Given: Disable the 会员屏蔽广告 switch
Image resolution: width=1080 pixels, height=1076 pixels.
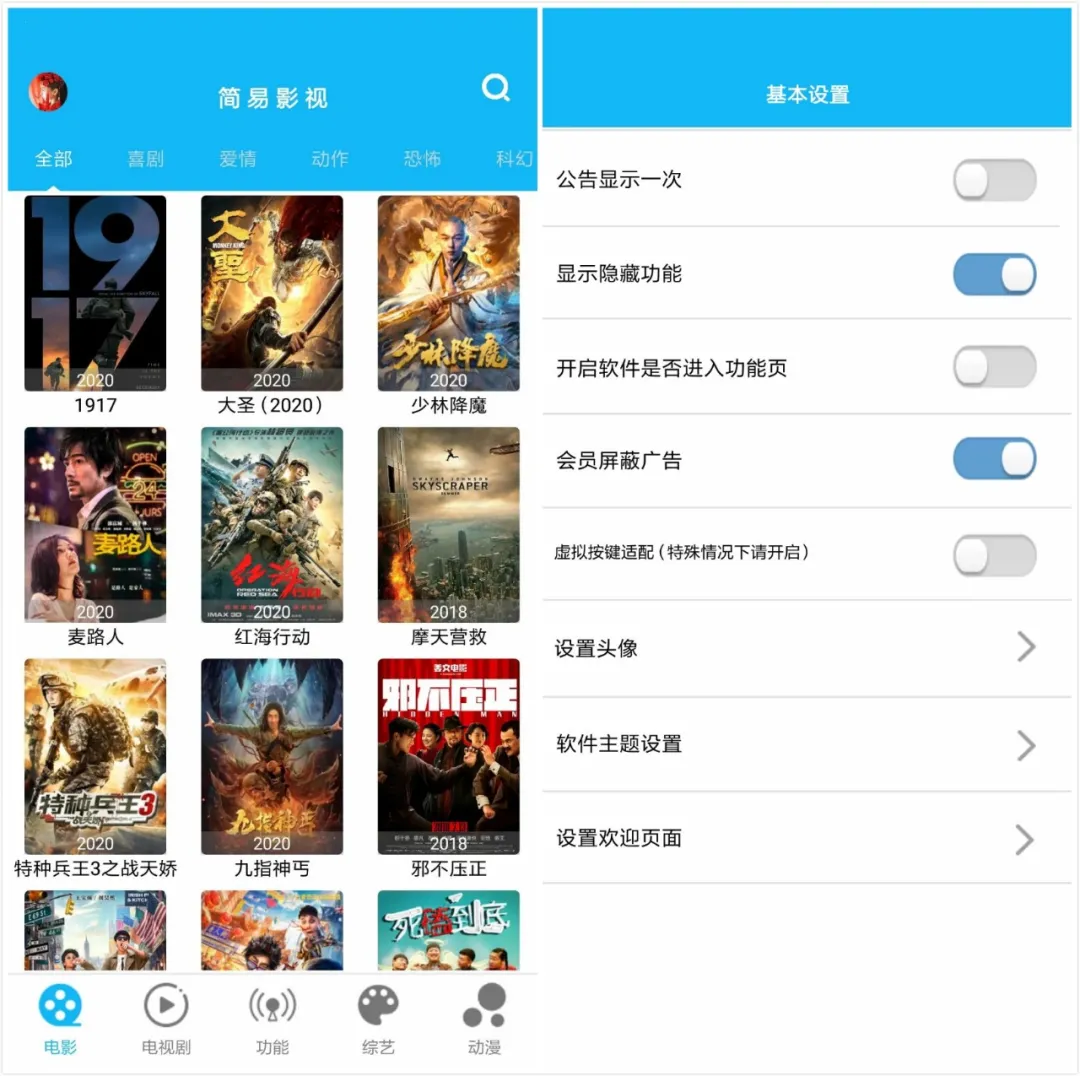Looking at the screenshot, I should [x=993, y=460].
